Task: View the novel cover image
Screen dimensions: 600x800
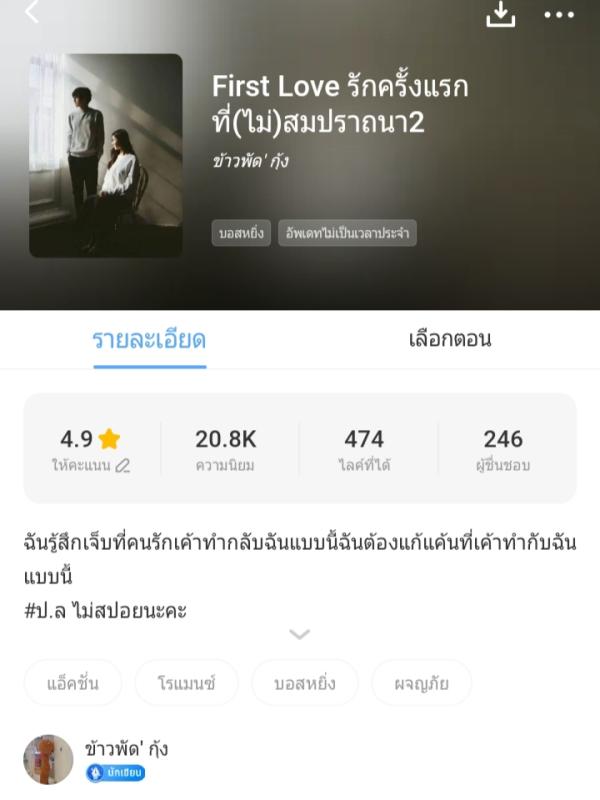Action: point(106,155)
